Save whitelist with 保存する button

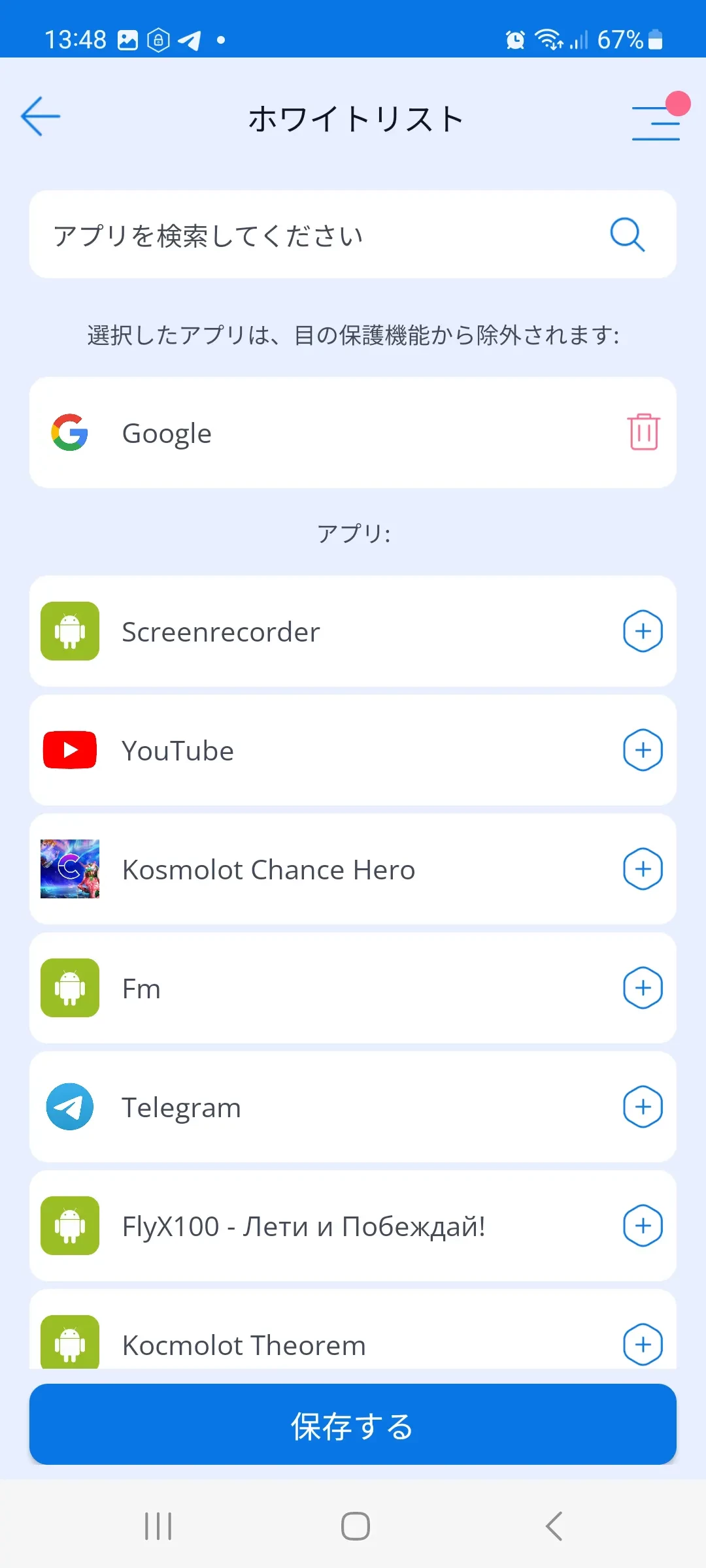coord(353,1424)
